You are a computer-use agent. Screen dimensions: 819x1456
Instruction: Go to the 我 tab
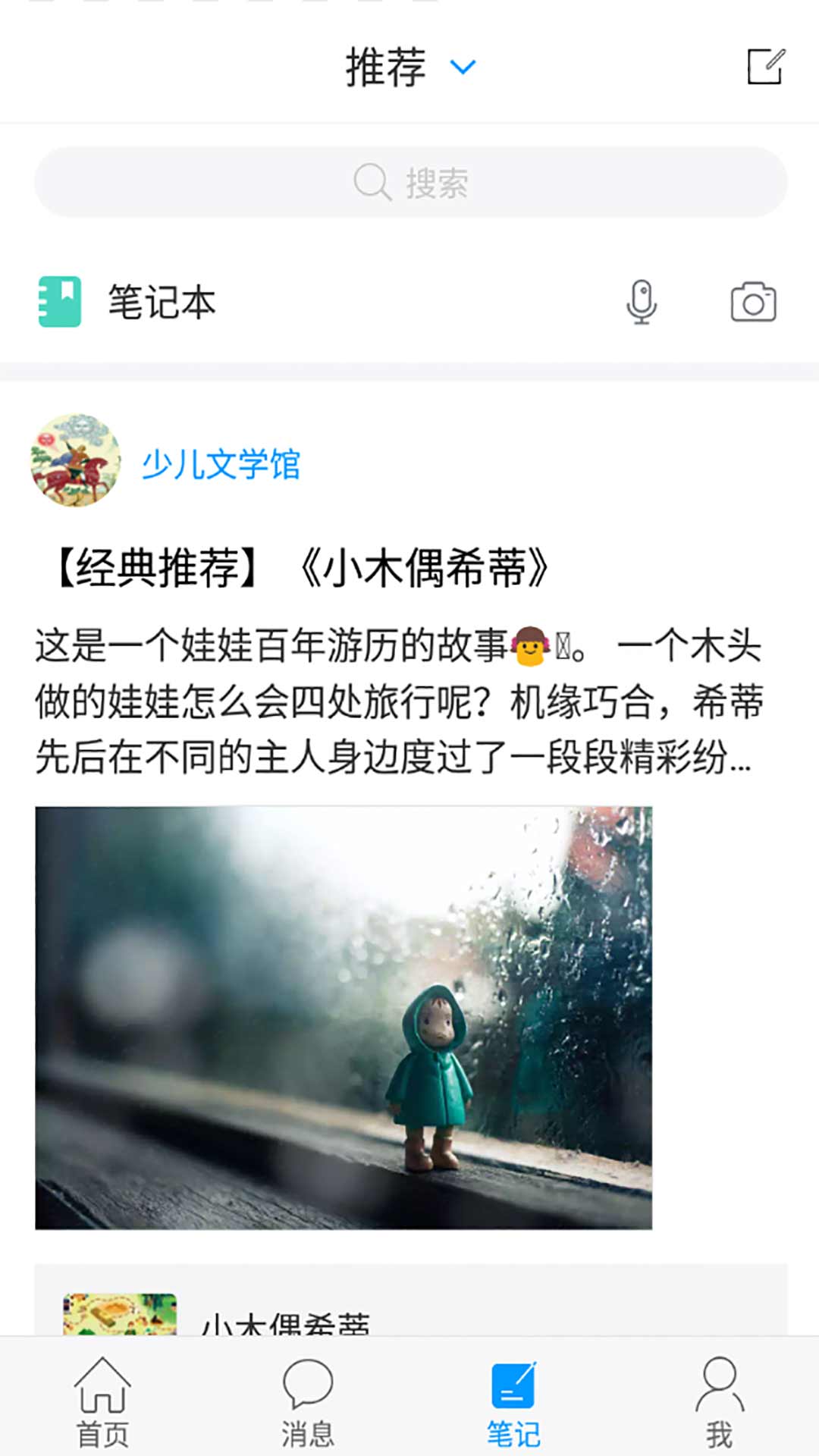(x=718, y=1401)
